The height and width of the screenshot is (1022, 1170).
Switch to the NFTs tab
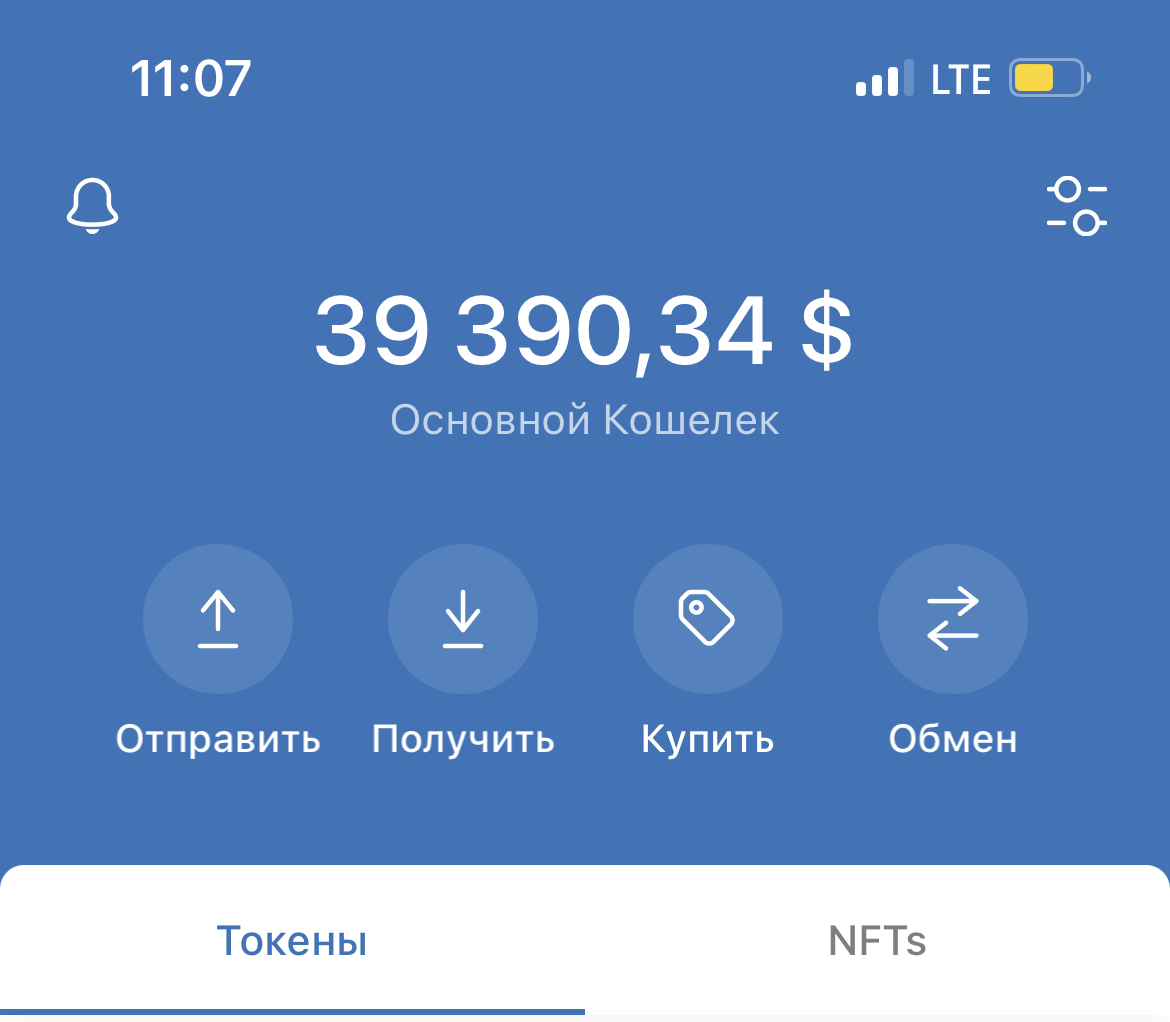pyautogui.click(x=877, y=941)
